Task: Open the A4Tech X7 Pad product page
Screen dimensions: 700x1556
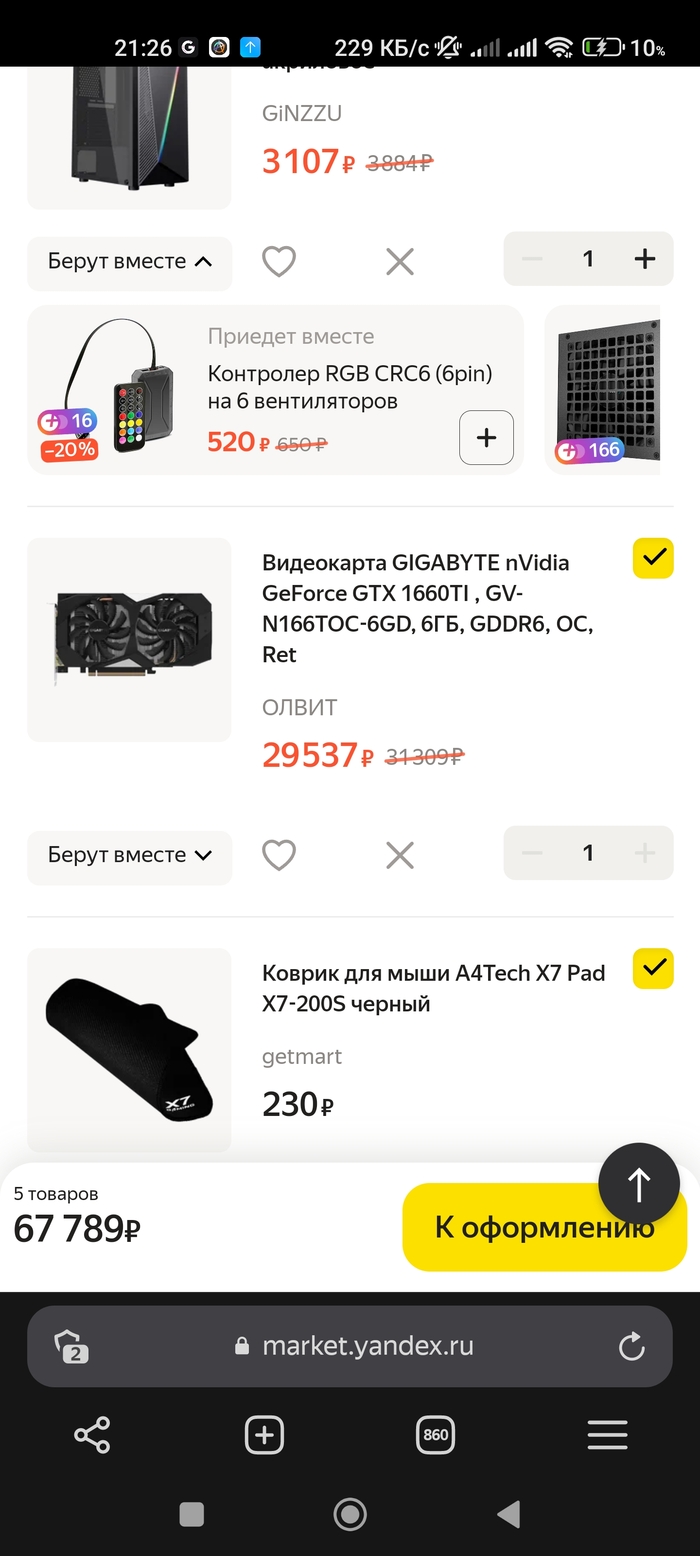Action: pos(433,988)
